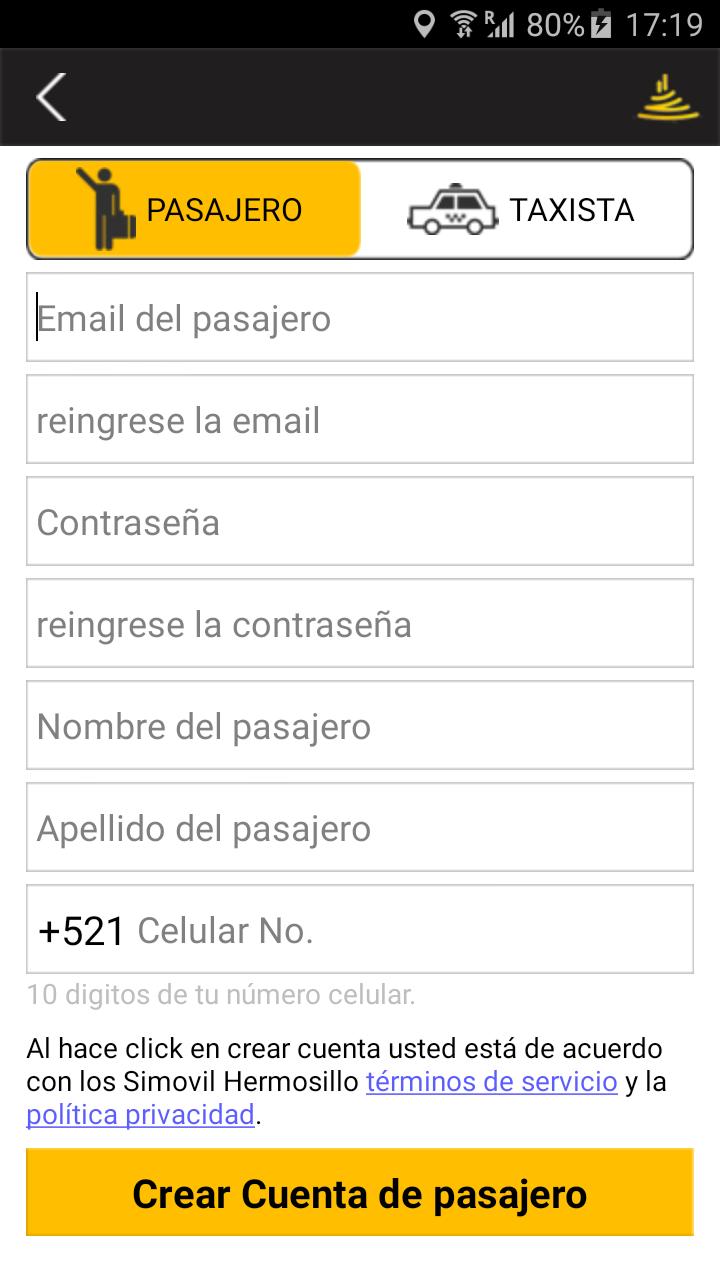
Task: Tap the Nombre del pasajero field
Action: pos(360,726)
